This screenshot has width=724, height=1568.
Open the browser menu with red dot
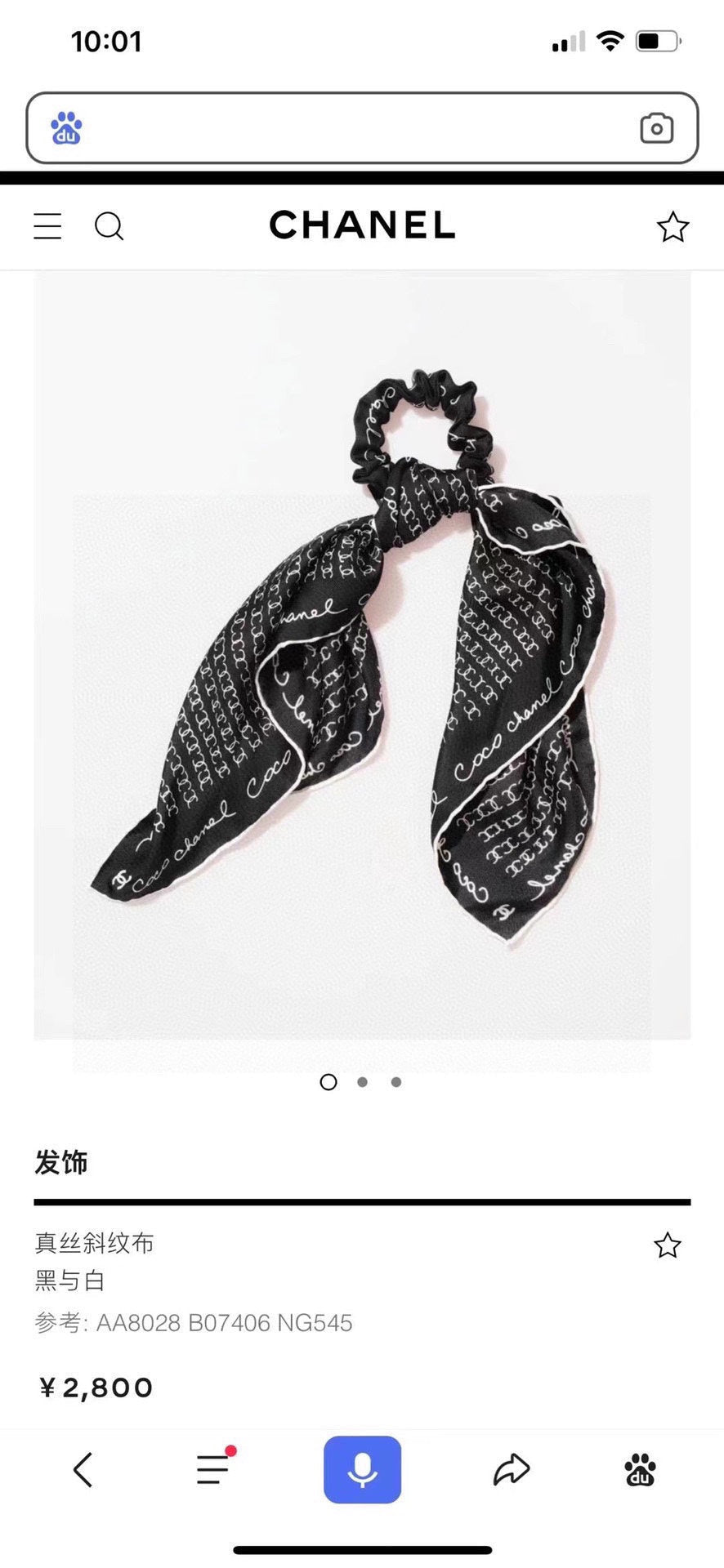pos(212,1469)
